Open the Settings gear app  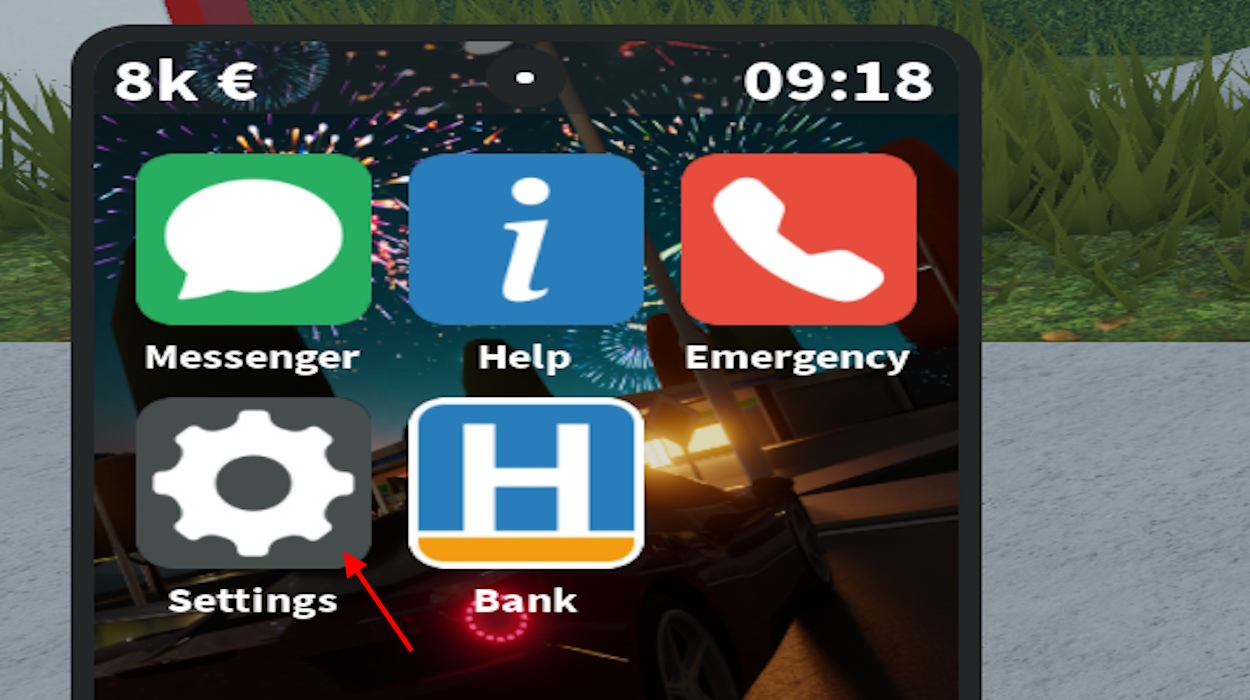[x=253, y=483]
